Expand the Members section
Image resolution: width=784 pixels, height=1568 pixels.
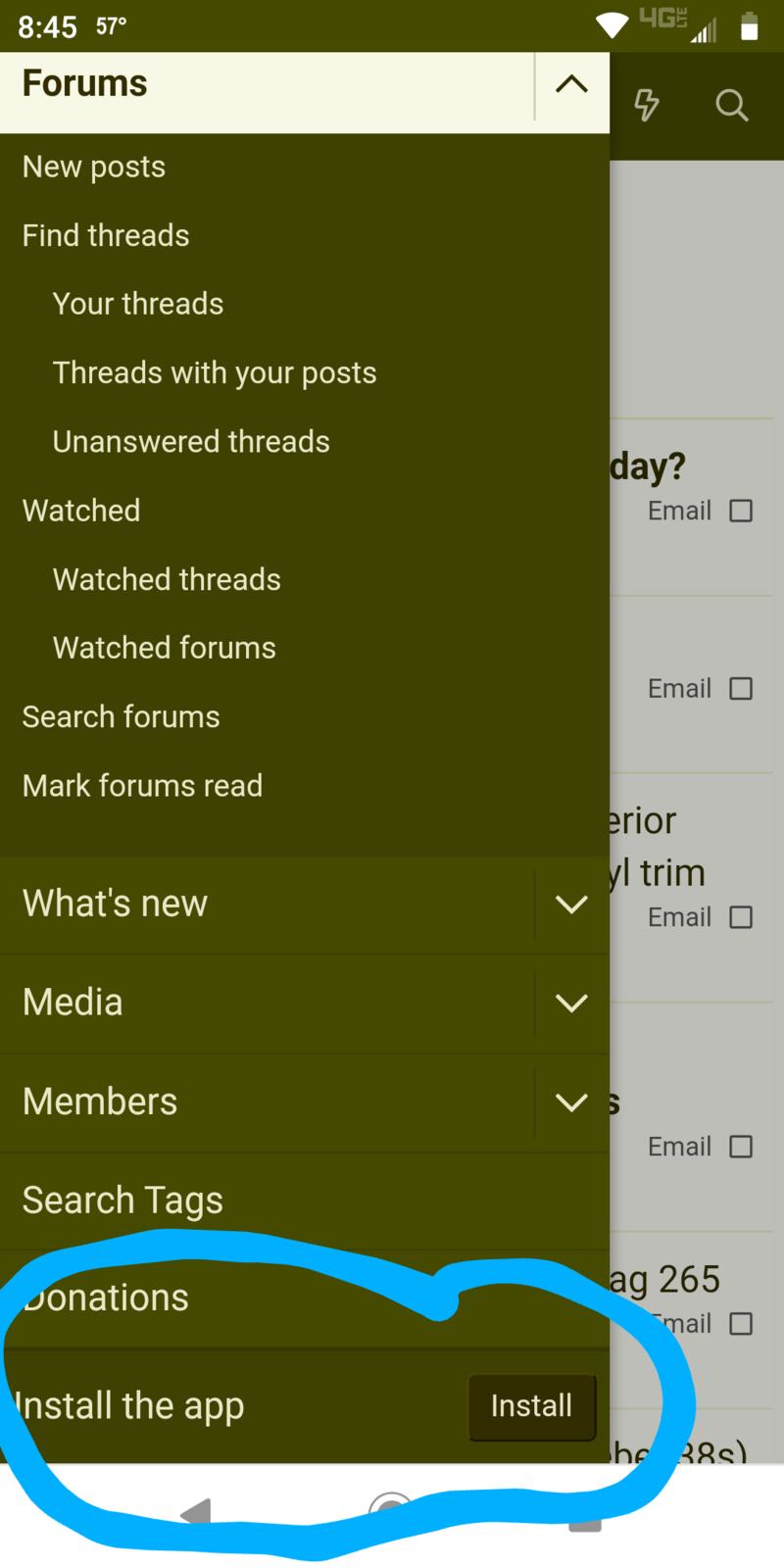click(571, 1102)
